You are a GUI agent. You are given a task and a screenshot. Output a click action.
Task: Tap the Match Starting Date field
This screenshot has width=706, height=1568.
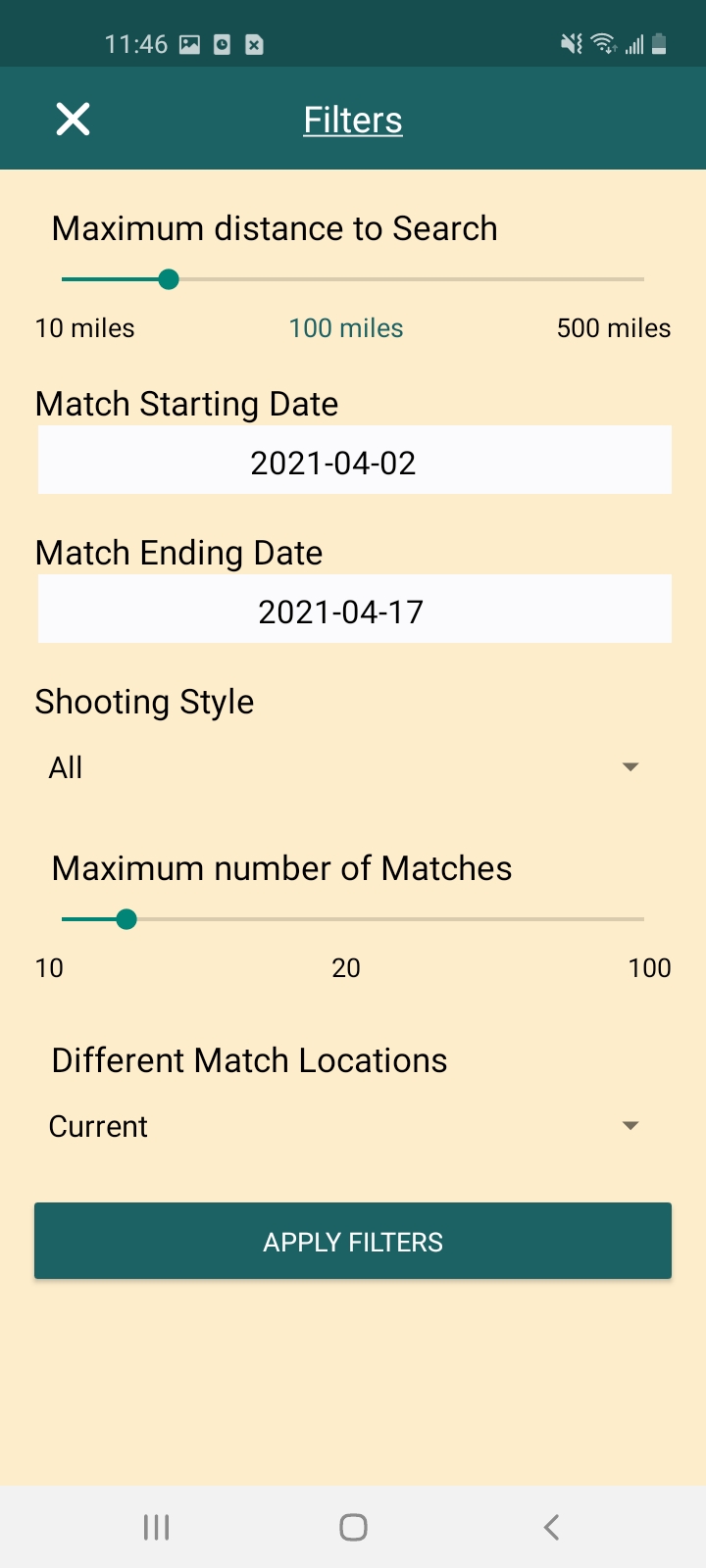(x=353, y=460)
